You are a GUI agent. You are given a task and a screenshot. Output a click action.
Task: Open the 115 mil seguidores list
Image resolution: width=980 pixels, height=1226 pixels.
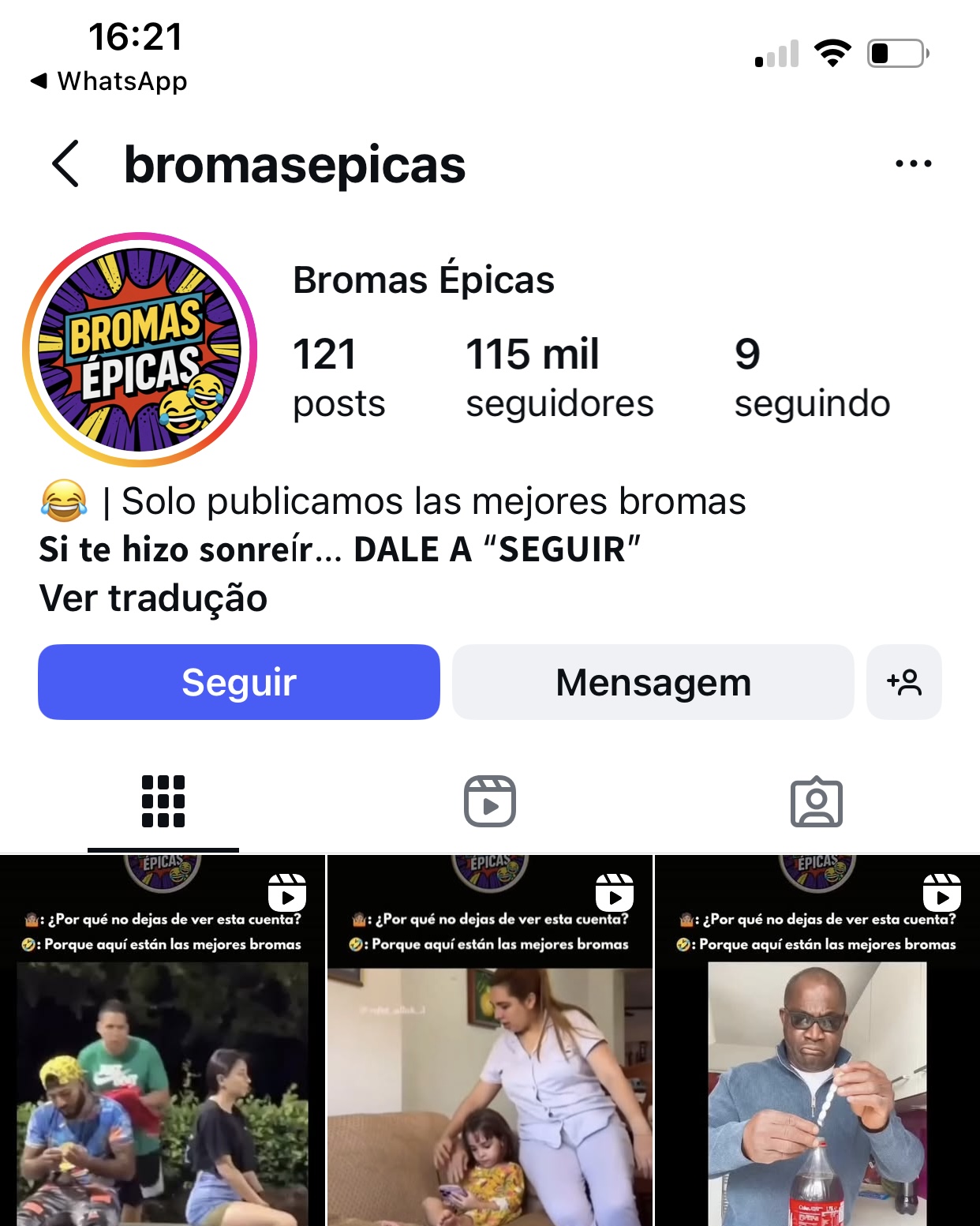(x=559, y=377)
